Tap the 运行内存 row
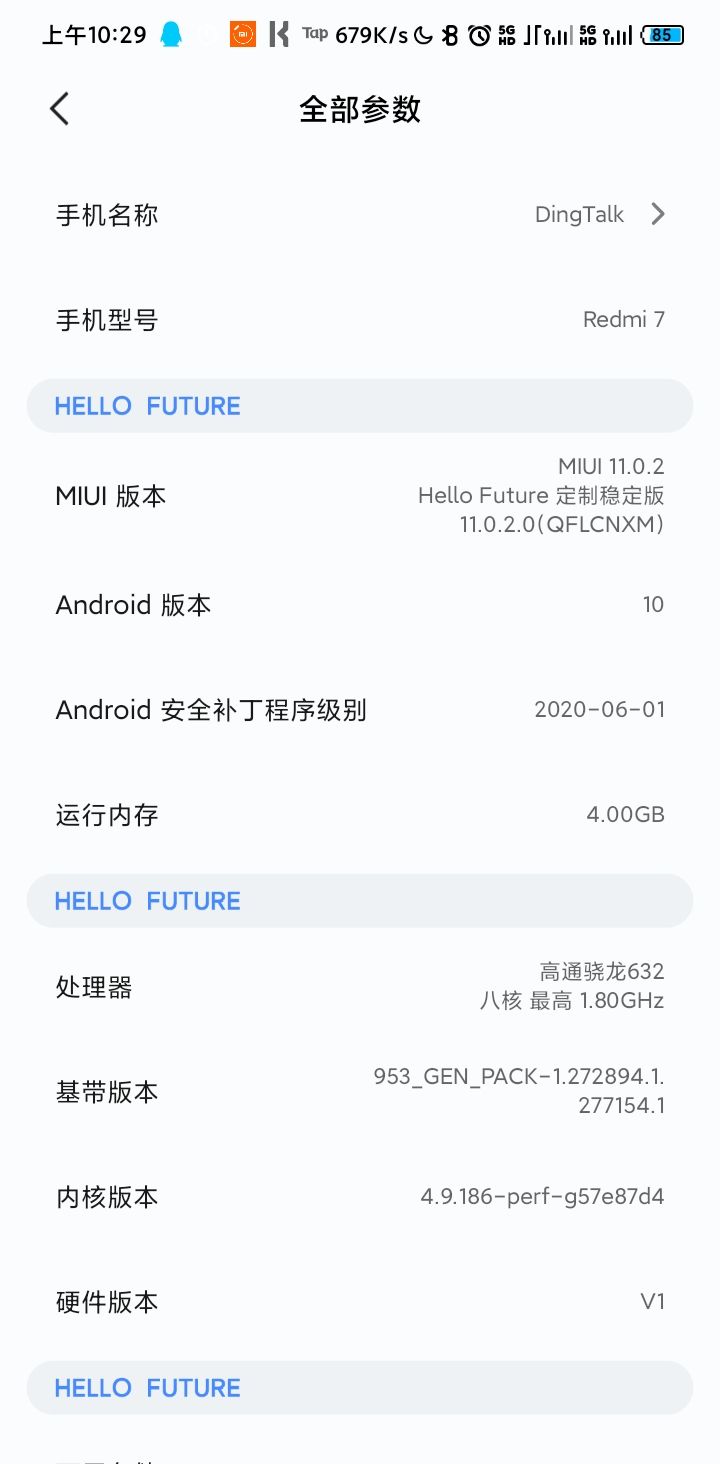 coord(360,815)
